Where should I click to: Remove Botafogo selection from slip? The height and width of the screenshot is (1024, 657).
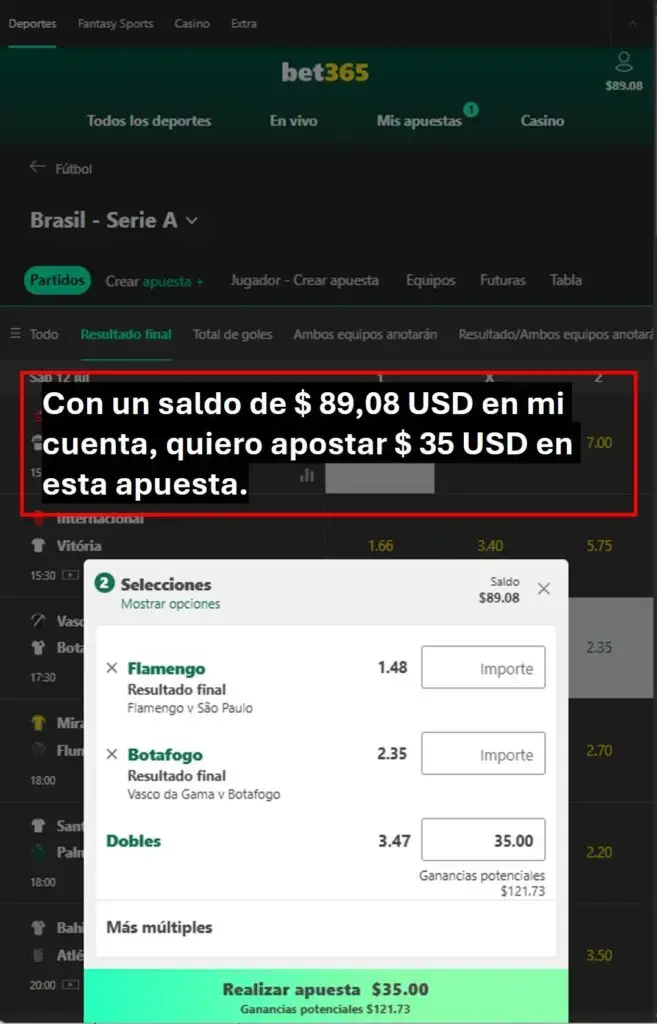112,754
